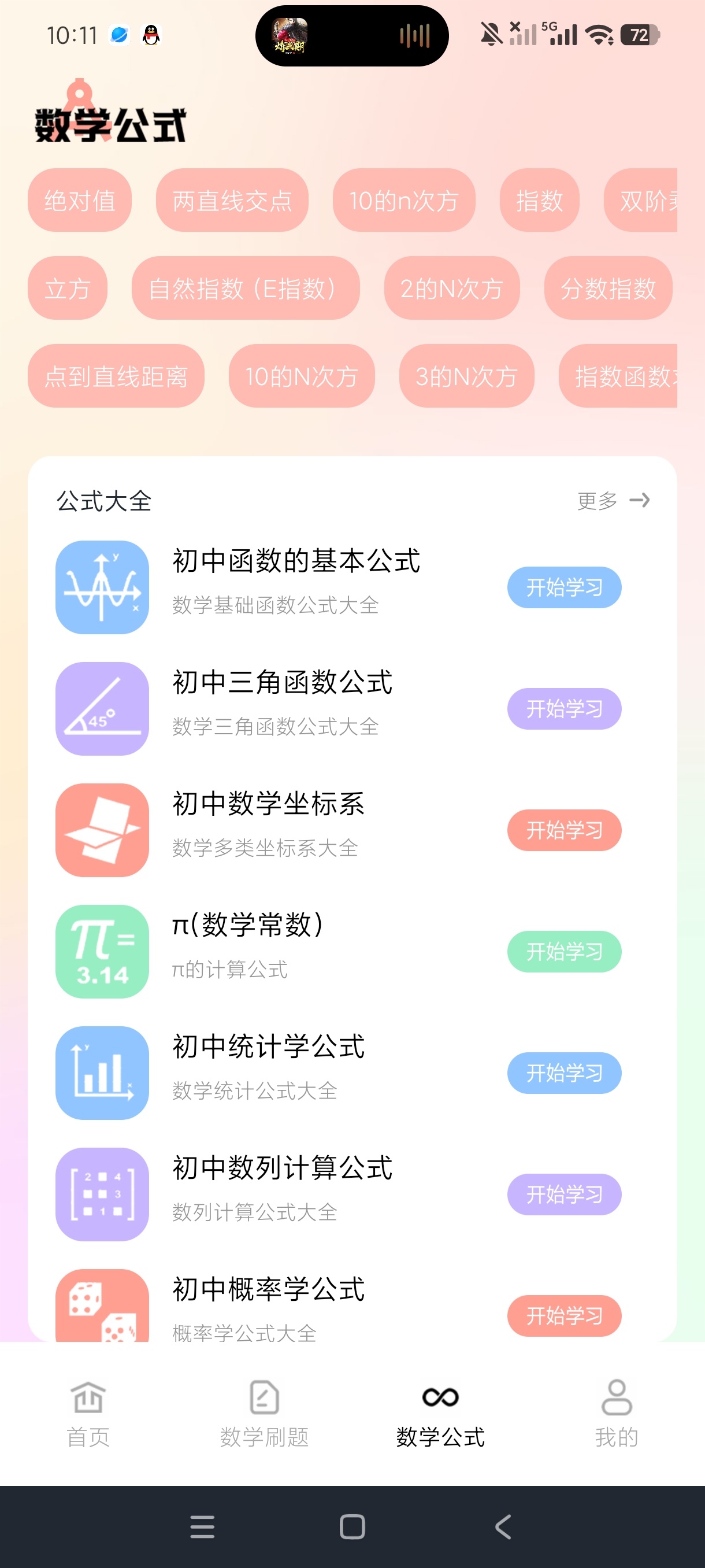Select the 绝对值 chip
Image resolution: width=705 pixels, height=1568 pixels.
80,200
